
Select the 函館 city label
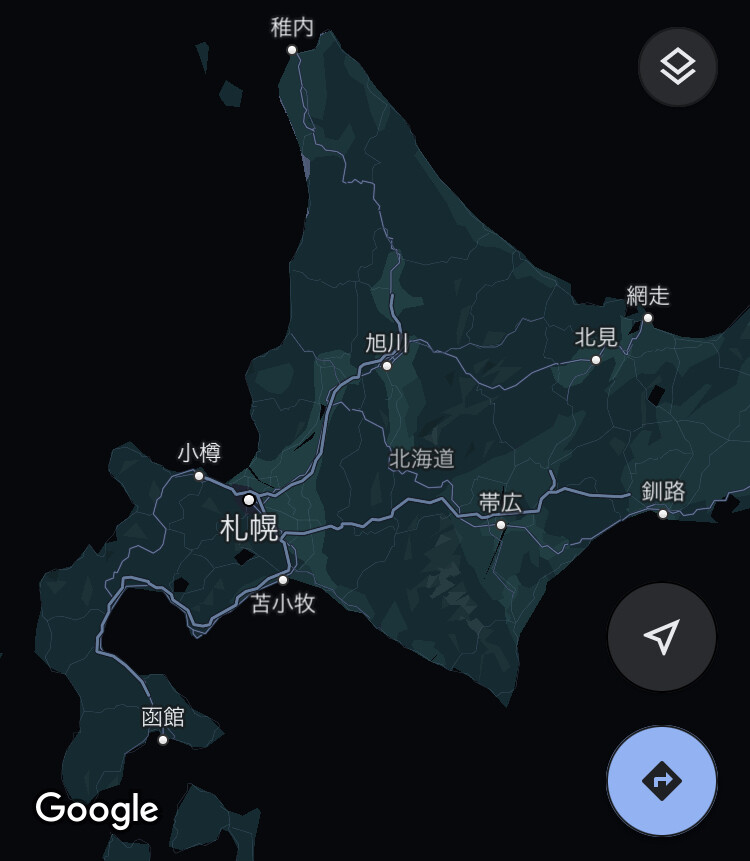click(x=163, y=717)
